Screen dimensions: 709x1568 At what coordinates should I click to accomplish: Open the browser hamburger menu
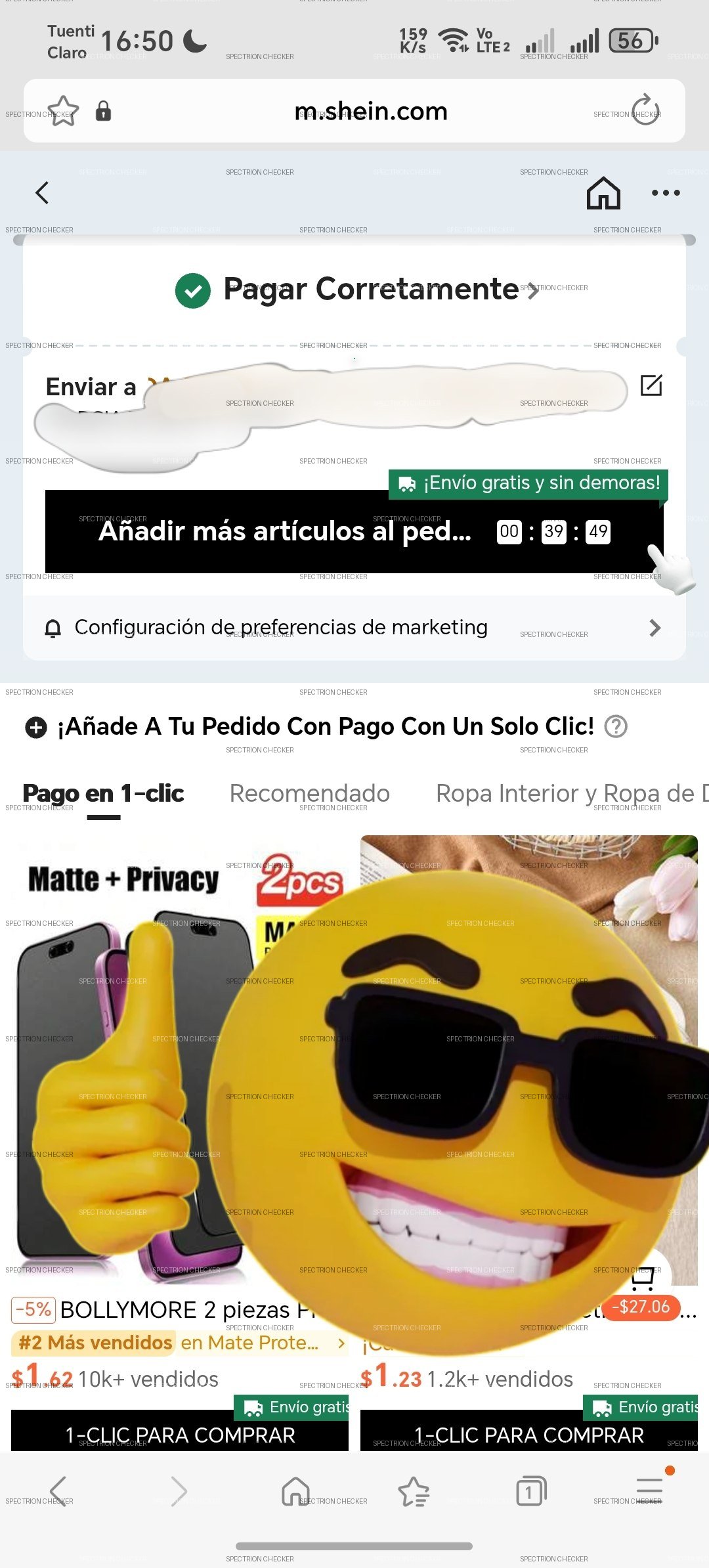(x=649, y=1491)
